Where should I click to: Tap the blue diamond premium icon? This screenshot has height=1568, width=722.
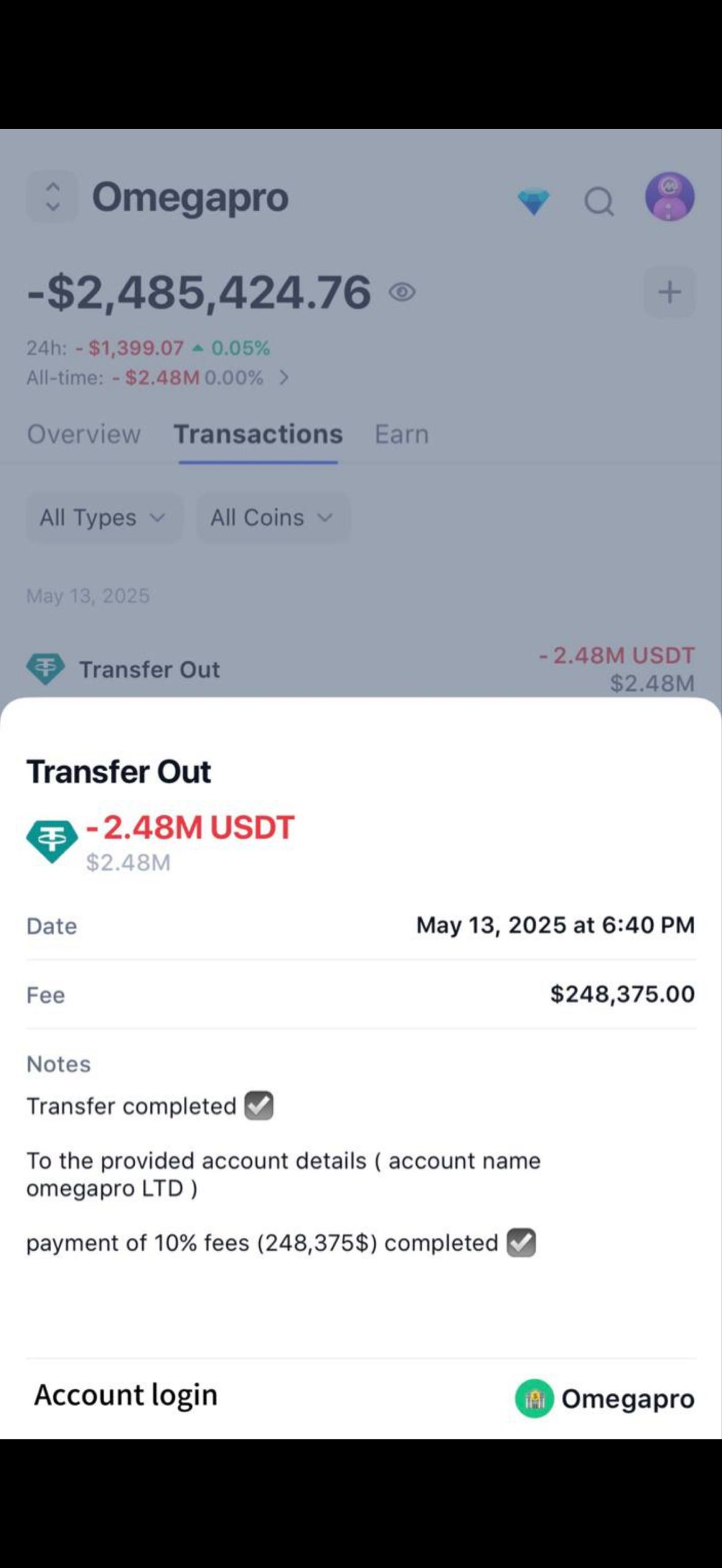533,202
